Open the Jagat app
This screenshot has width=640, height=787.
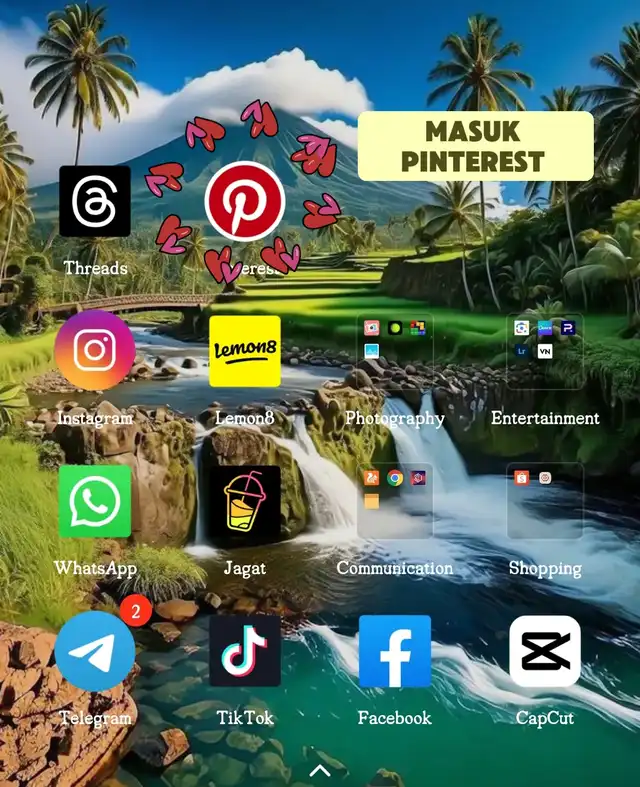(x=245, y=501)
